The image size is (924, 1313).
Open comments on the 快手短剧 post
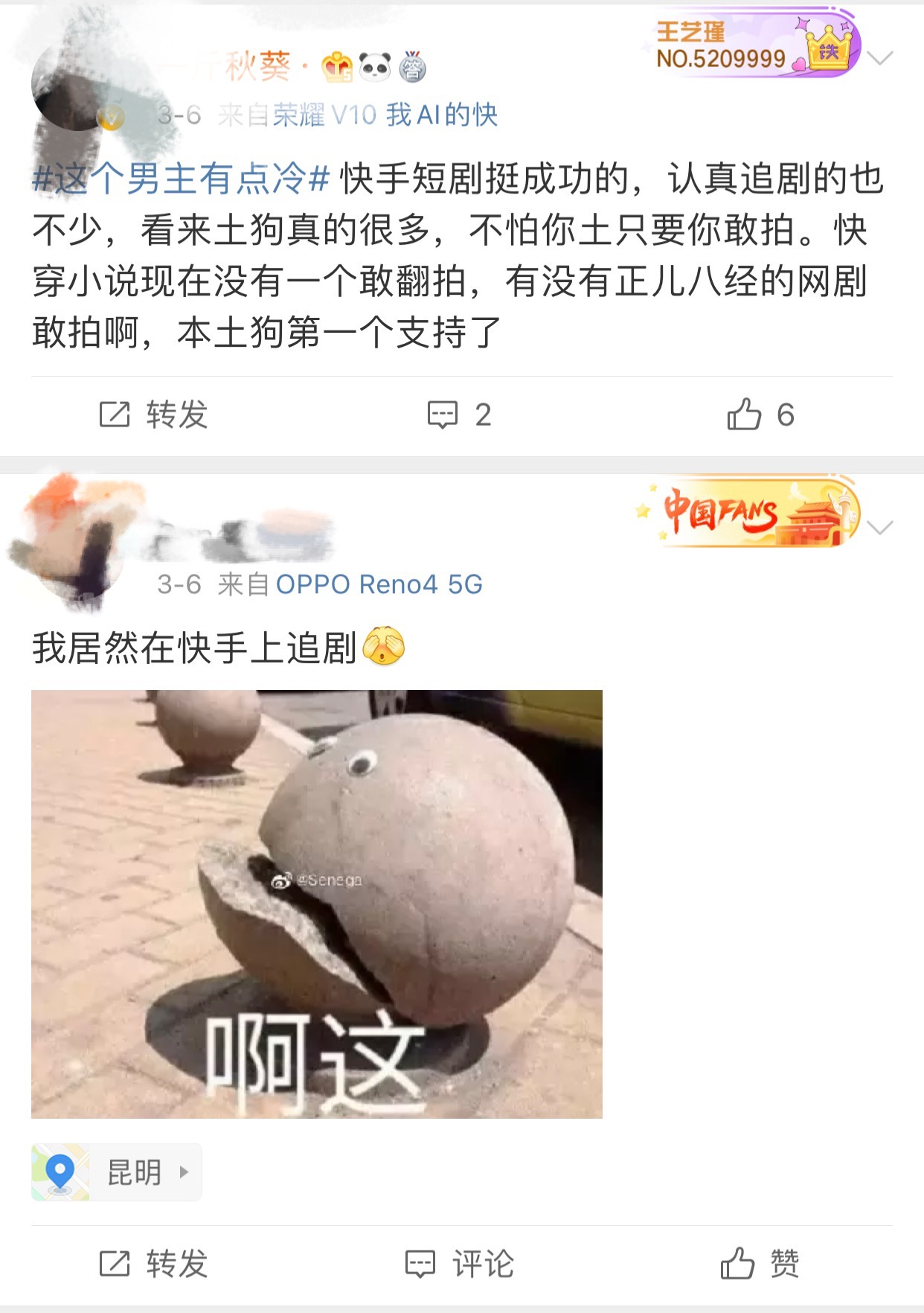[459, 415]
